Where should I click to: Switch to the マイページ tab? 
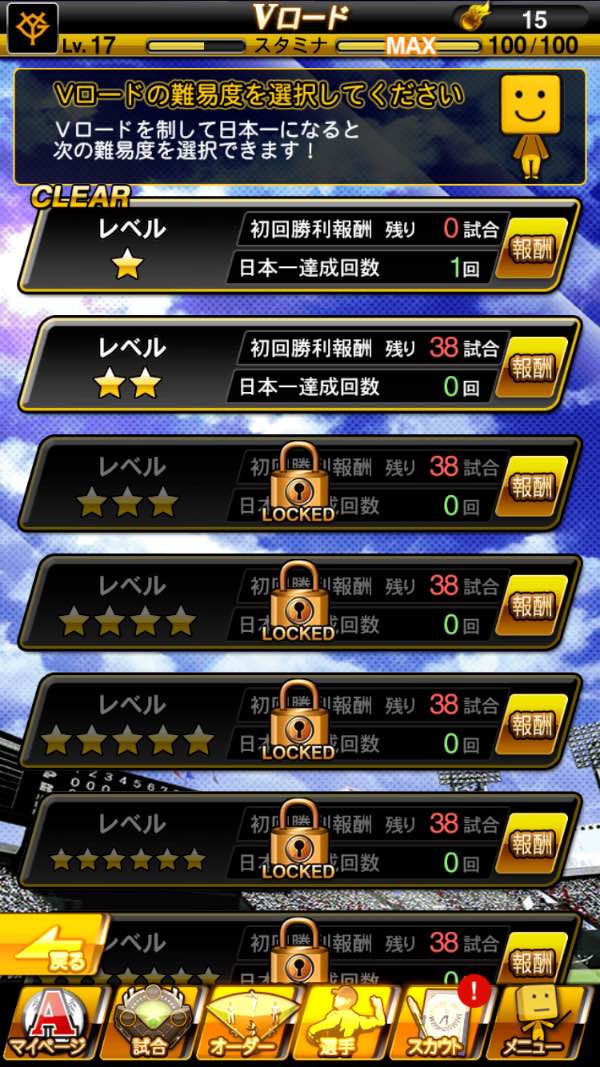click(x=50, y=1024)
